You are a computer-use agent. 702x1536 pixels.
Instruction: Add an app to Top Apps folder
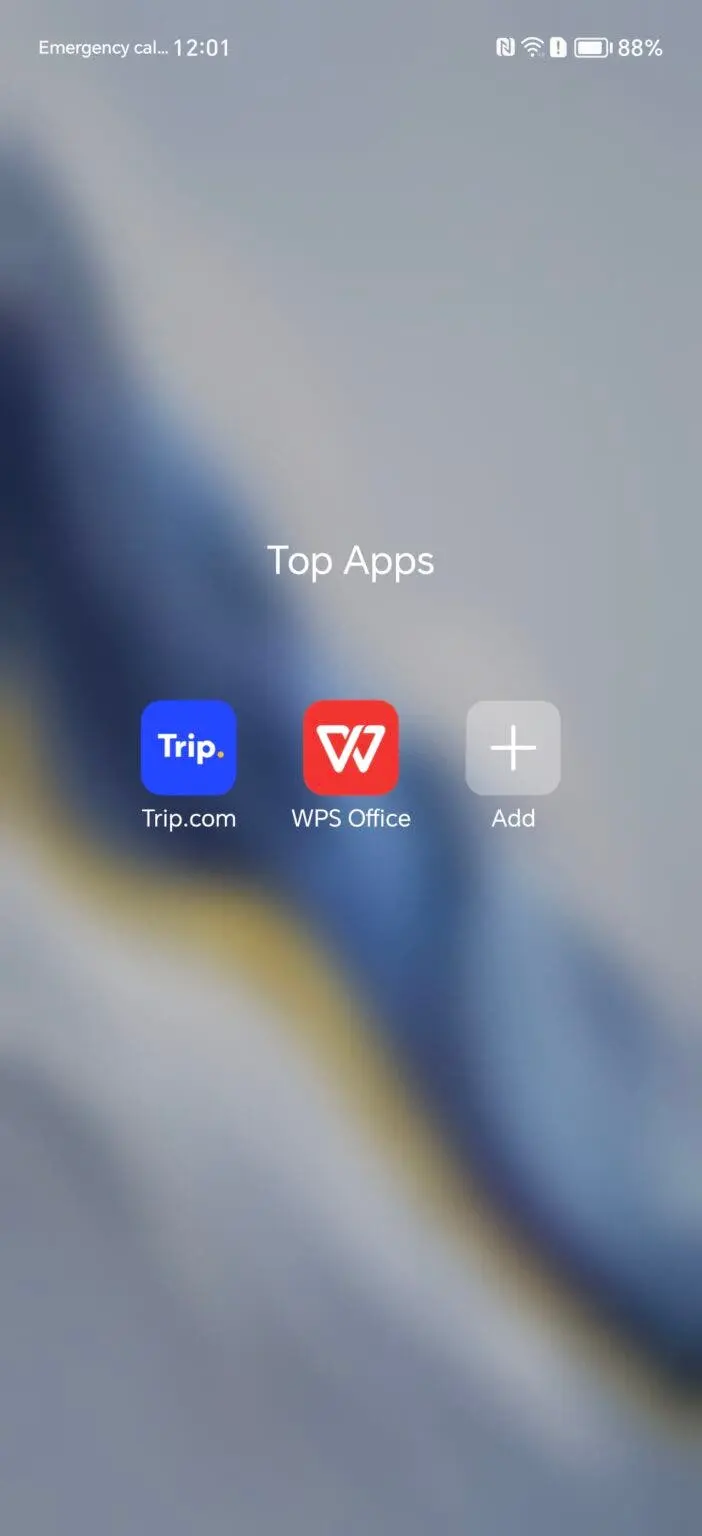(513, 747)
